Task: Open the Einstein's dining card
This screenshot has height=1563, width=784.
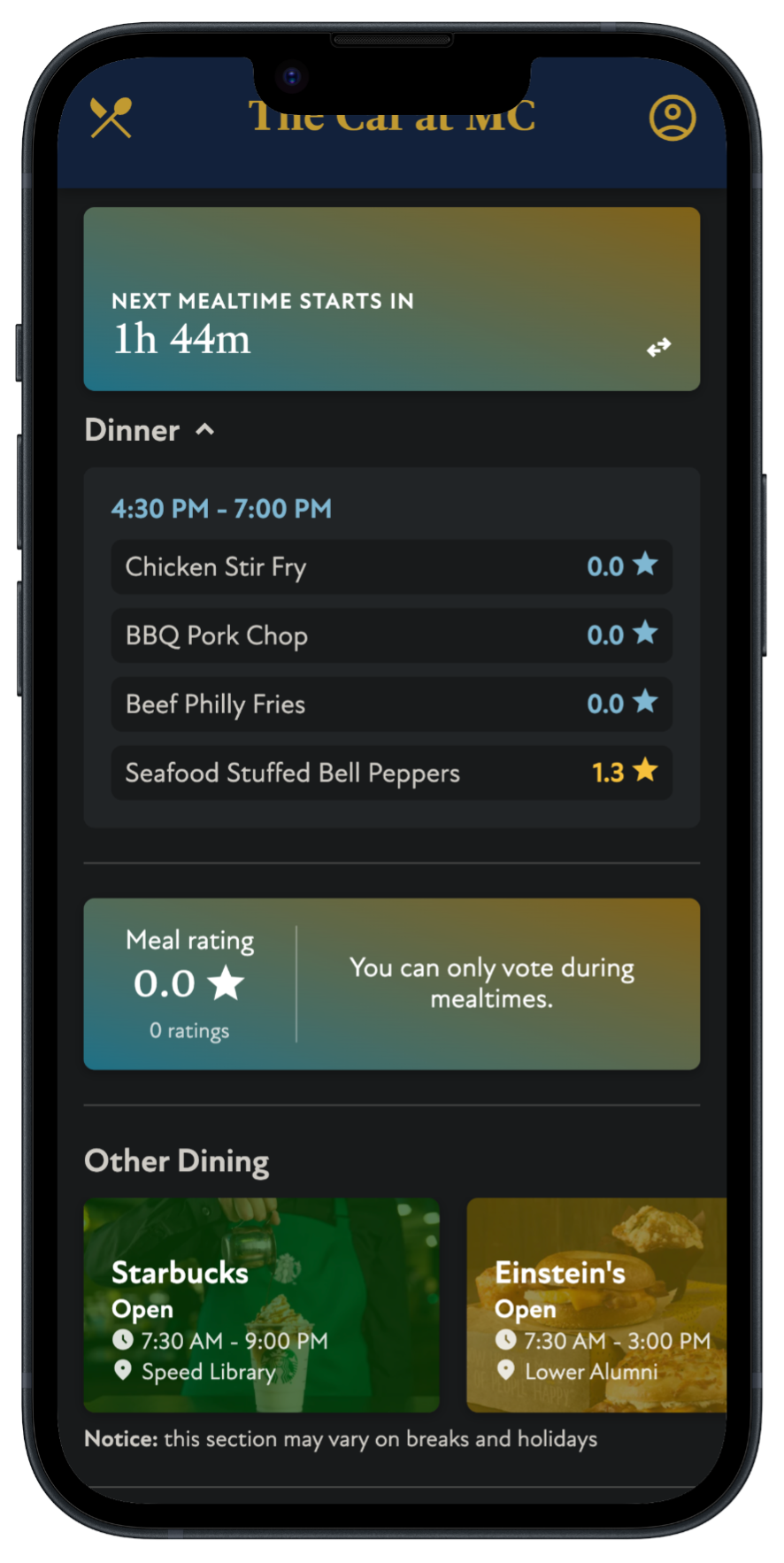Action: point(596,1305)
